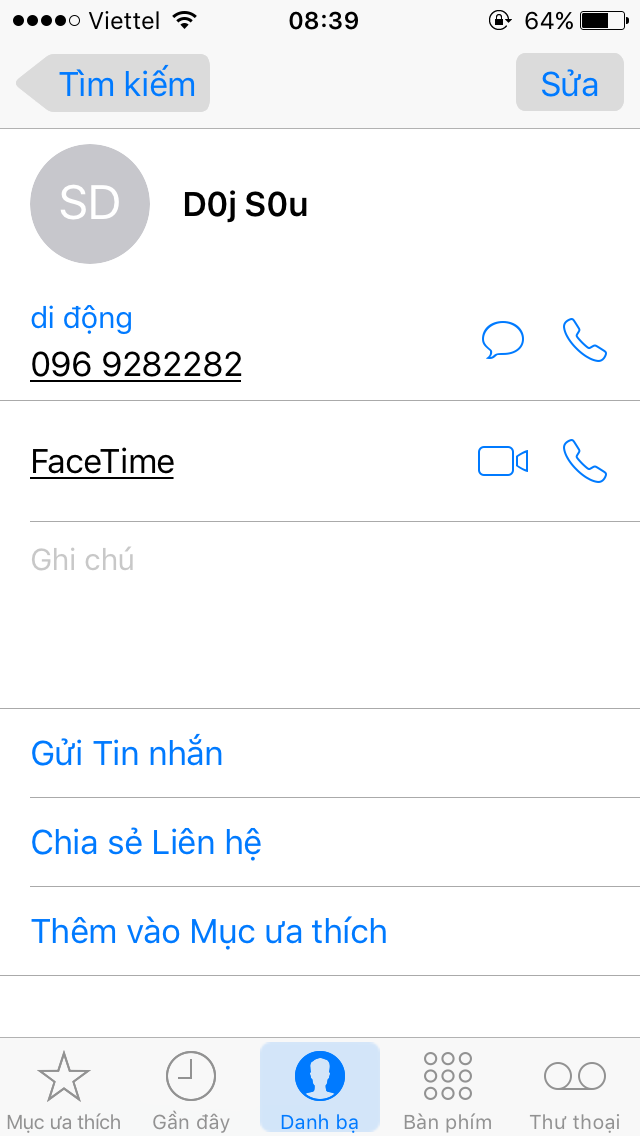Image resolution: width=640 pixels, height=1136 pixels.
Task: Select the Danh bạ tab
Action: point(320,1087)
